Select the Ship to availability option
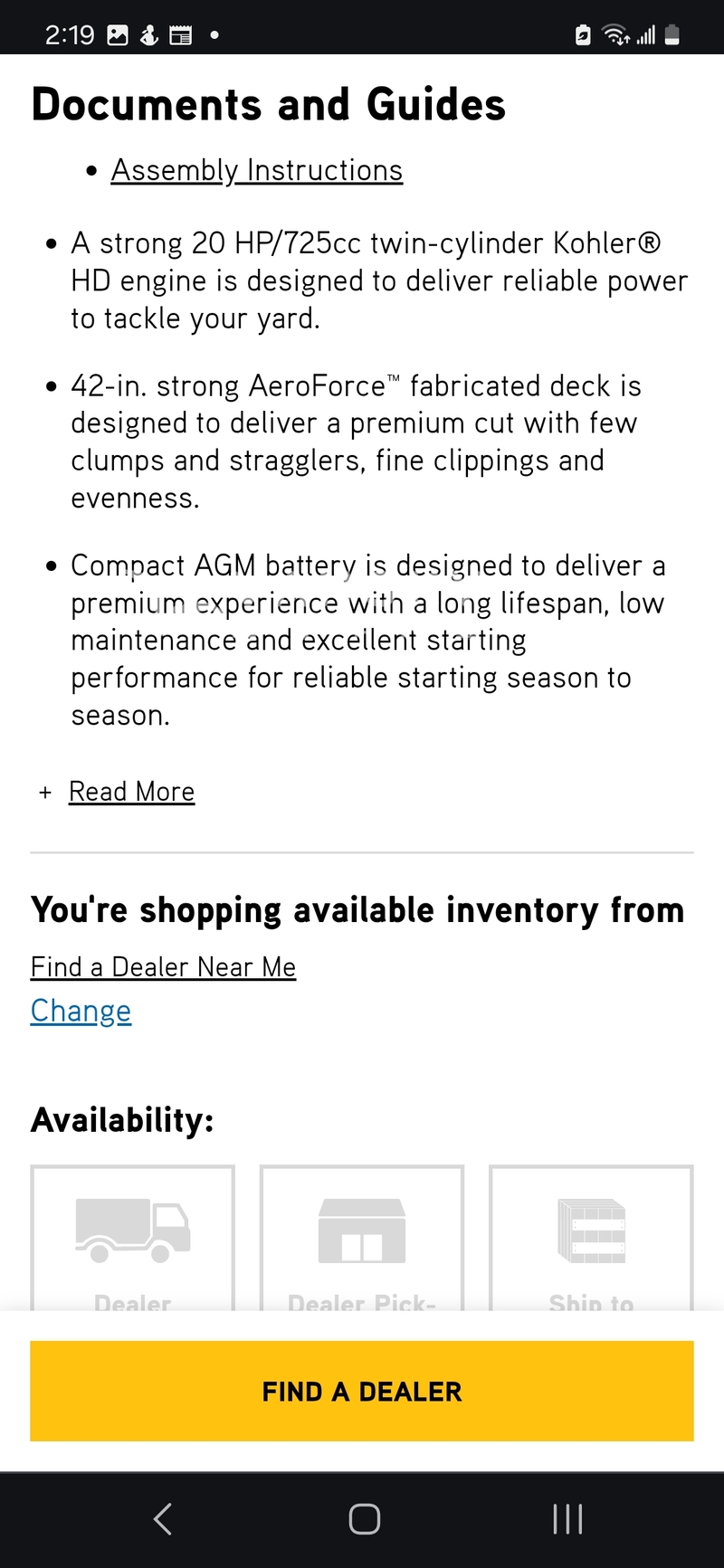The image size is (724, 1568). [591, 1238]
